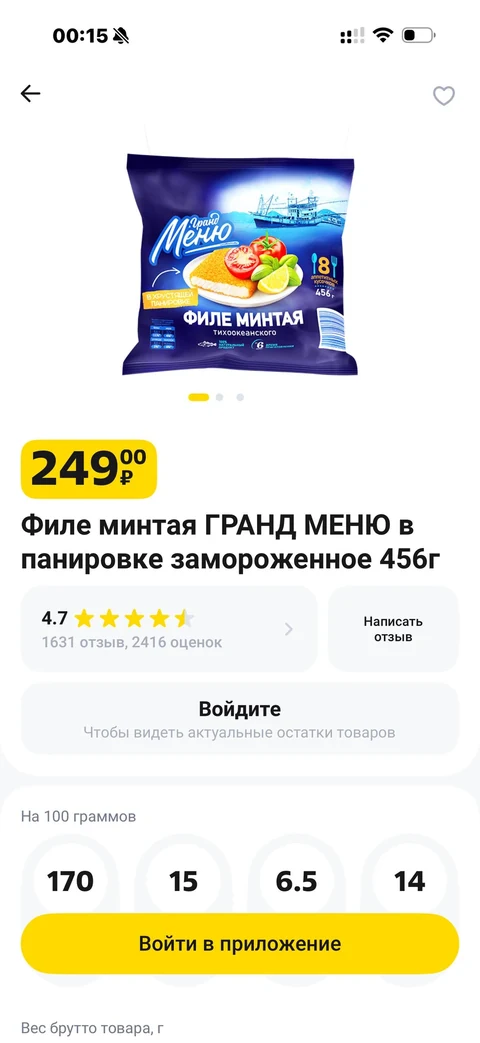The height and width of the screenshot is (1043, 480).
Task: Tap Войдите to see actual stock
Action: tap(240, 718)
